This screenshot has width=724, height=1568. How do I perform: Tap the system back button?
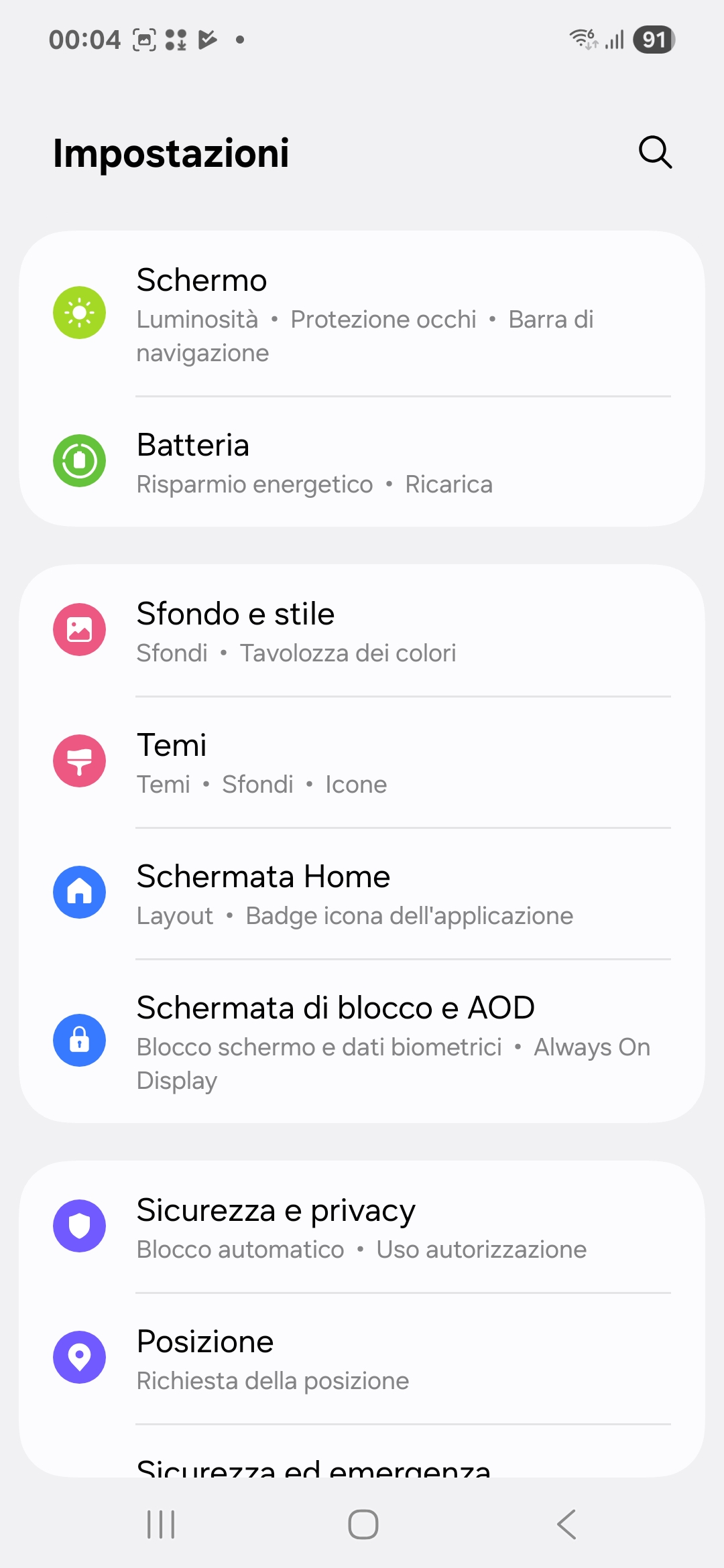point(566,1524)
